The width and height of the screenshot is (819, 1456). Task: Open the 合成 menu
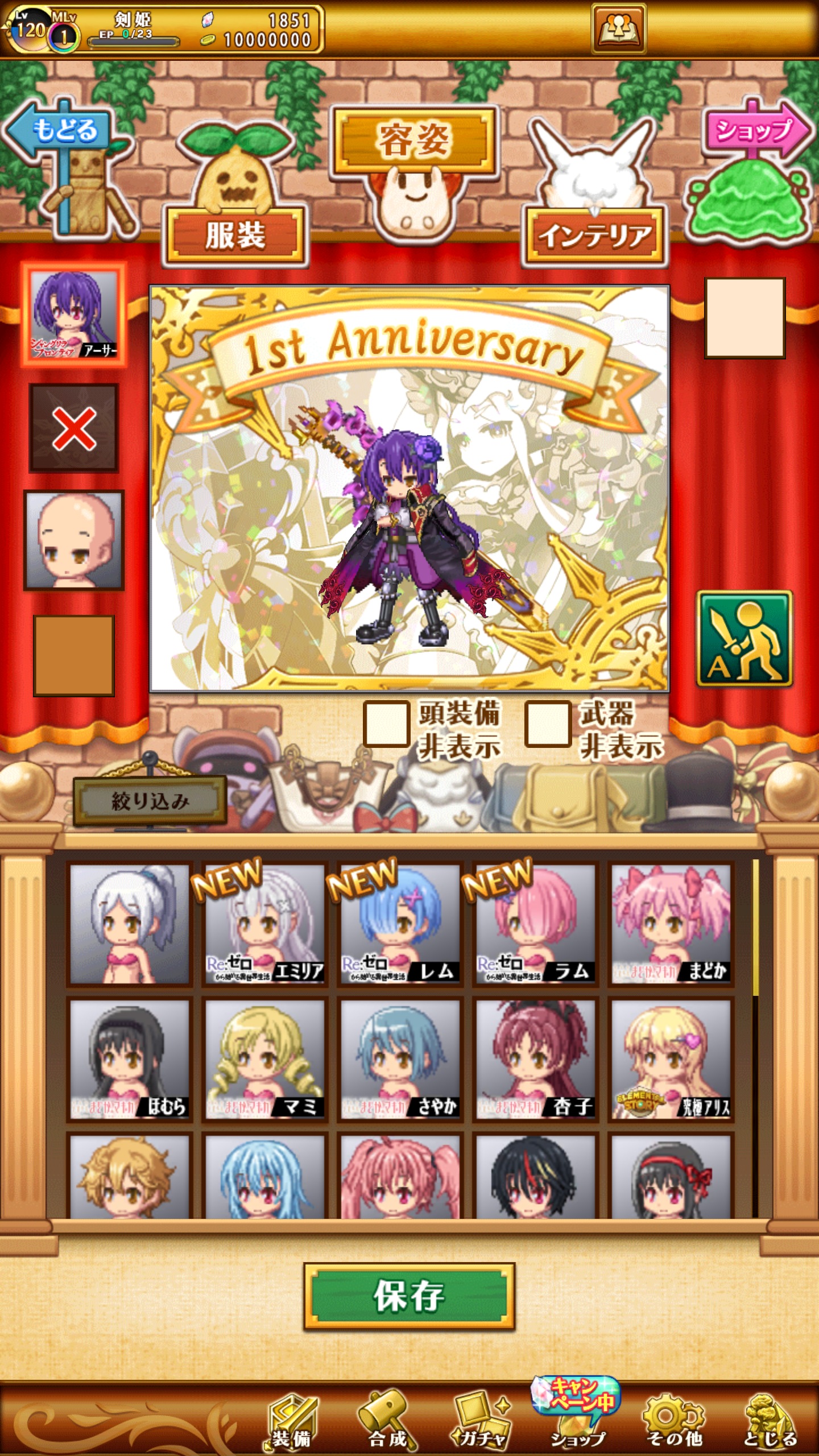pos(388,1420)
